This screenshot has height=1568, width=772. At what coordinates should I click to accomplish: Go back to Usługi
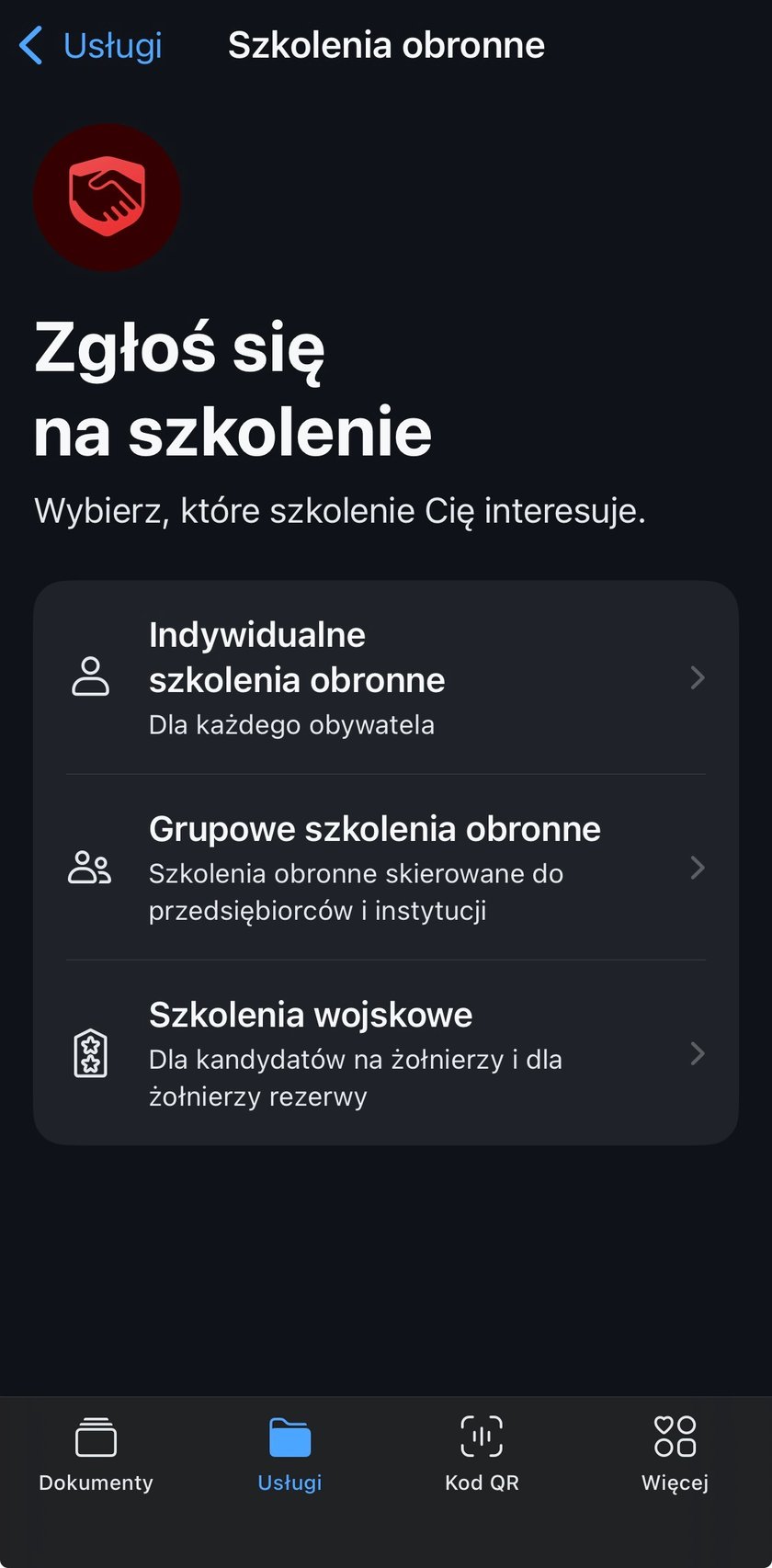coord(91,45)
